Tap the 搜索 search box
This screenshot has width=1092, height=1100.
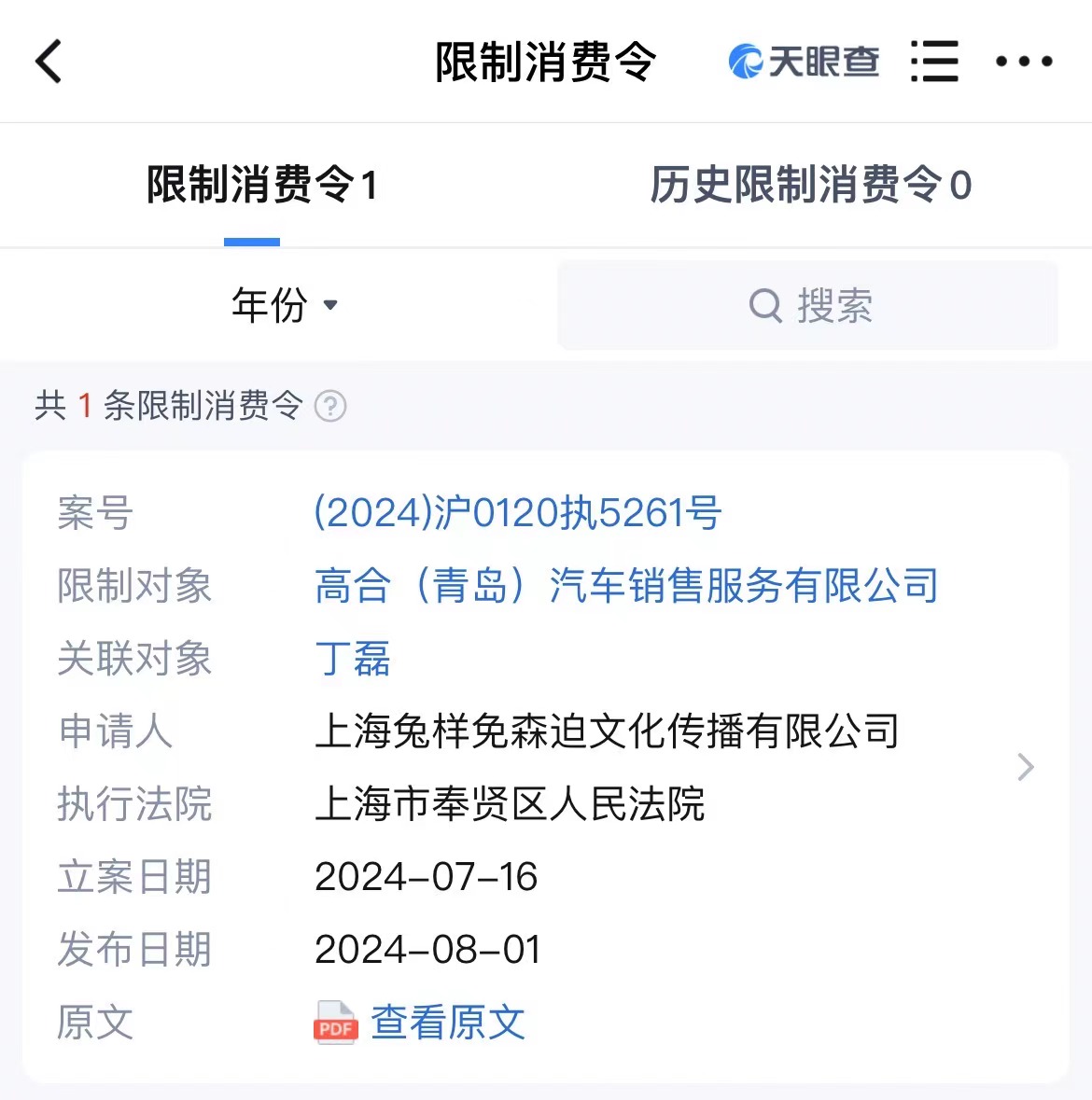808,305
